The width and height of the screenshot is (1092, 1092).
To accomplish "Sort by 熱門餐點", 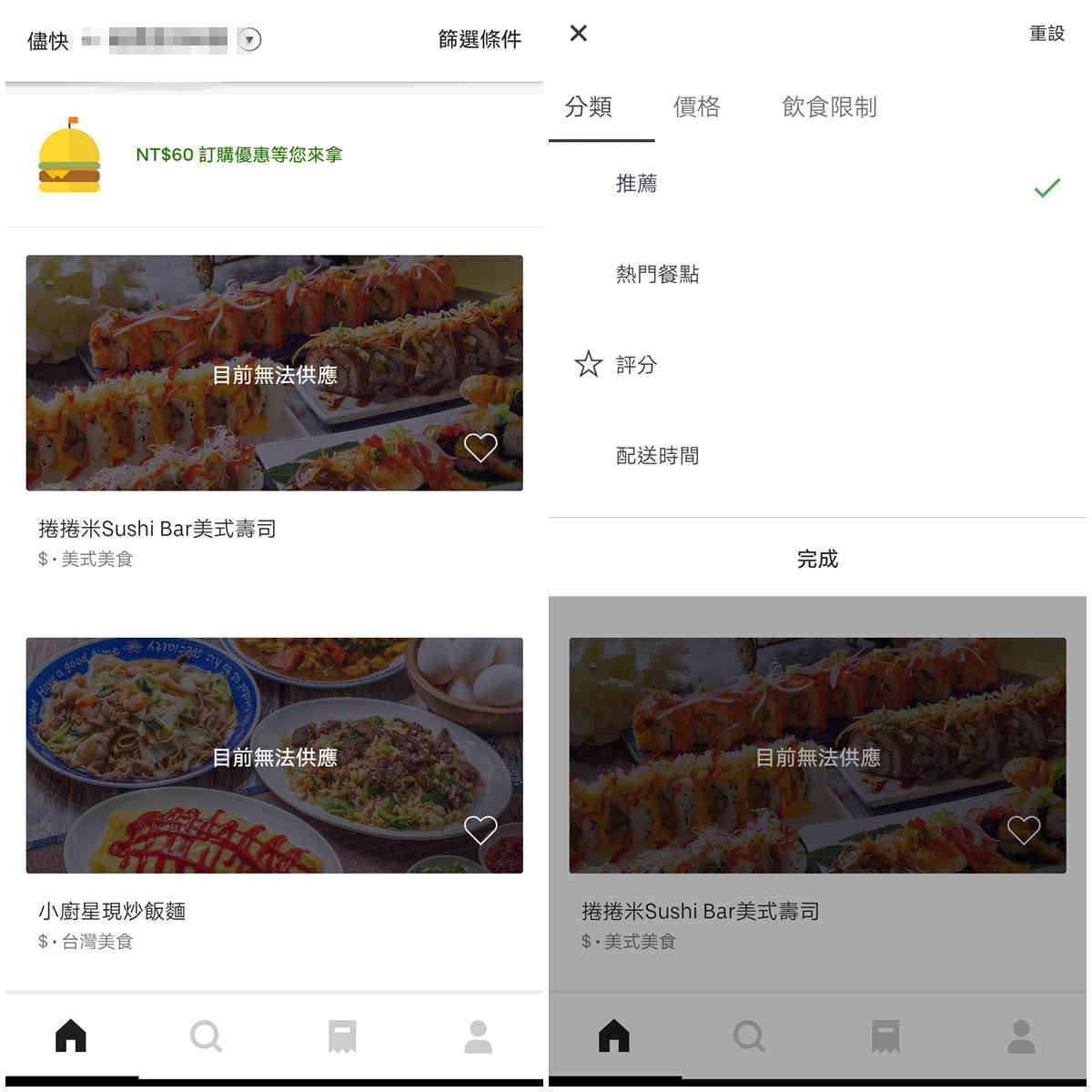I will coord(657,274).
